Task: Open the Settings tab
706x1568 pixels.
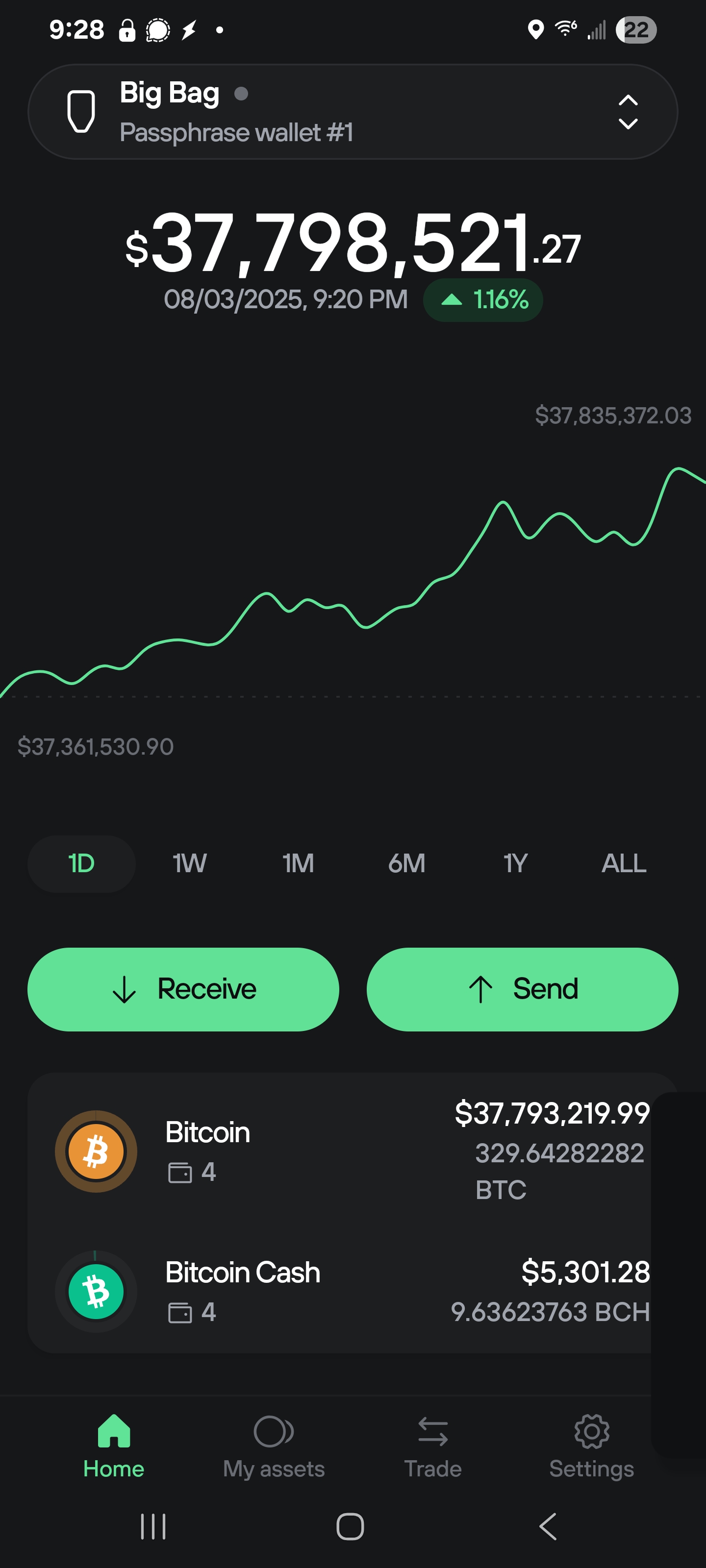Action: pos(591,1448)
